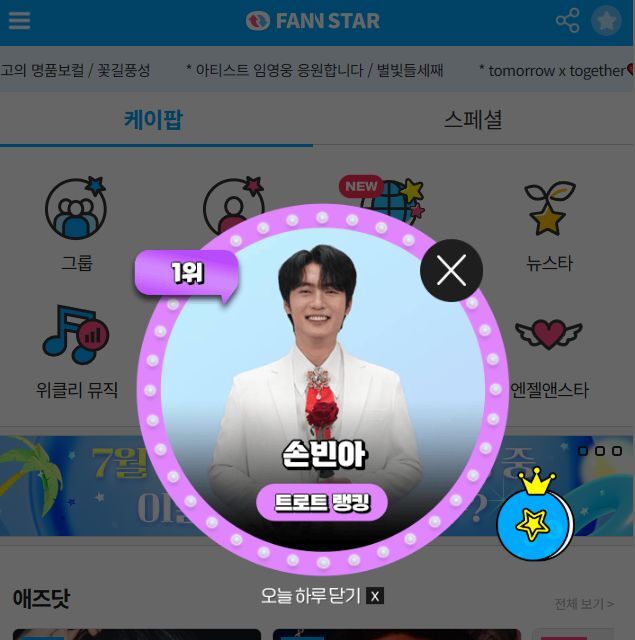Open 전체 보기 for 애즈닷
The width and height of the screenshot is (635, 640).
click(584, 604)
